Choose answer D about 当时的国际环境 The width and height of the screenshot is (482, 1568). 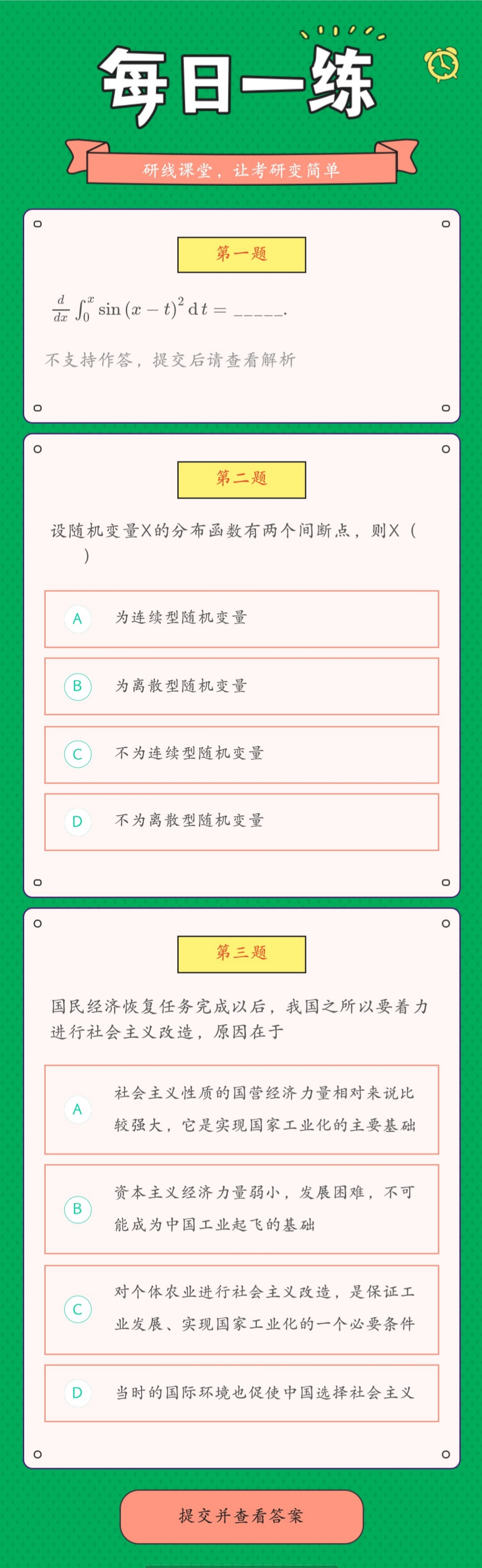click(241, 1393)
